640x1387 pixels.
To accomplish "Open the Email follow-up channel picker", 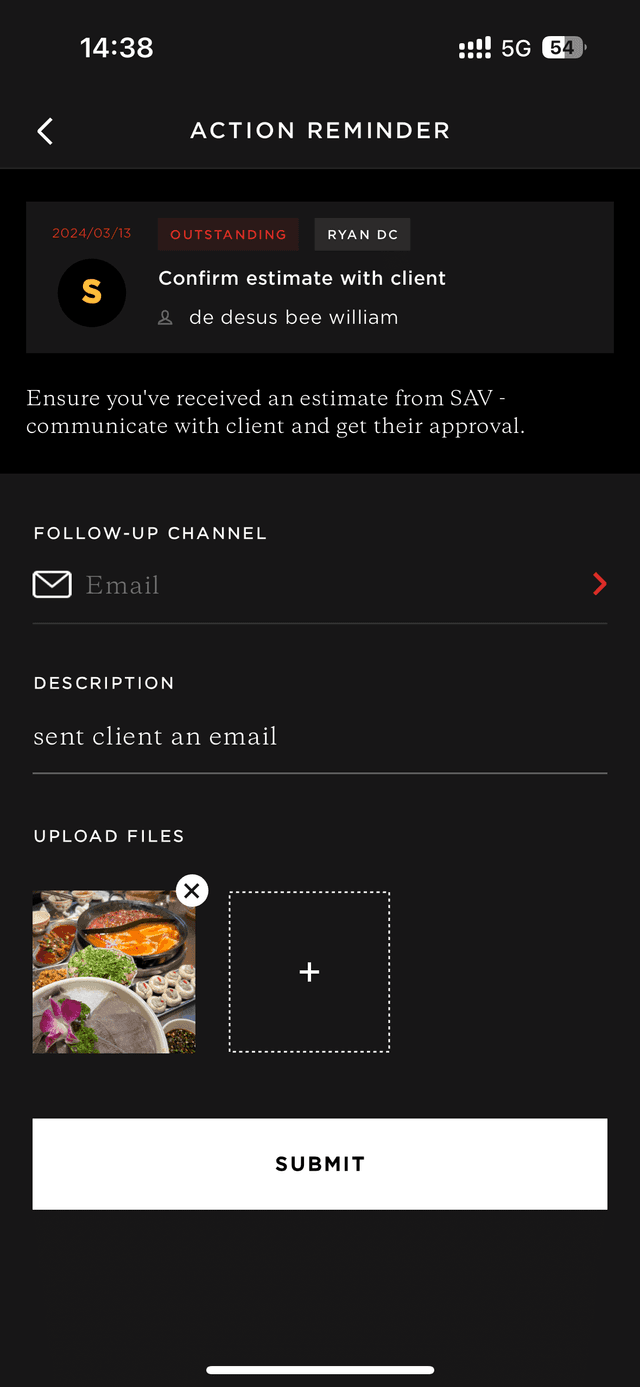I will 320,585.
